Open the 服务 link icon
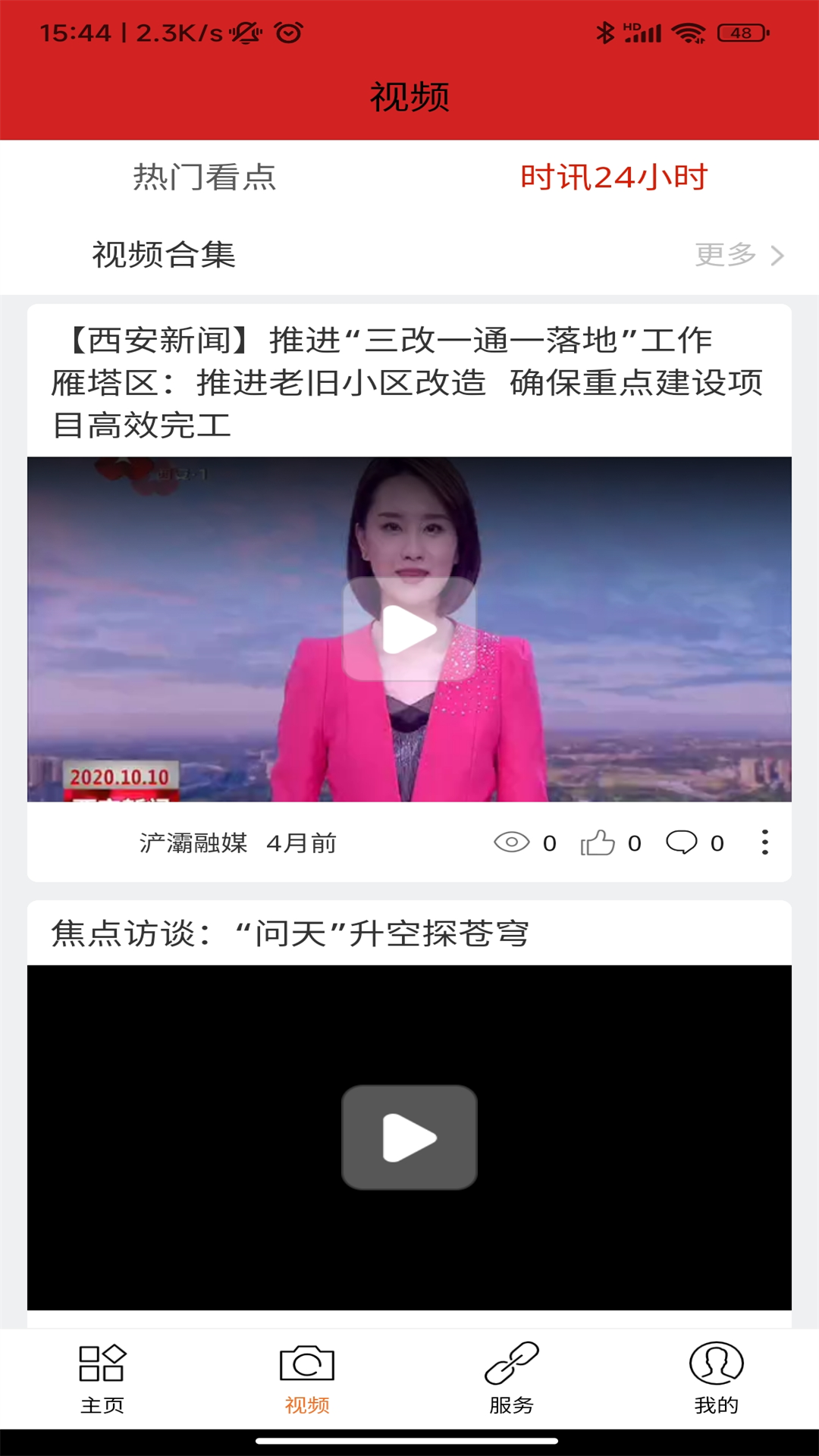 pyautogui.click(x=512, y=1374)
